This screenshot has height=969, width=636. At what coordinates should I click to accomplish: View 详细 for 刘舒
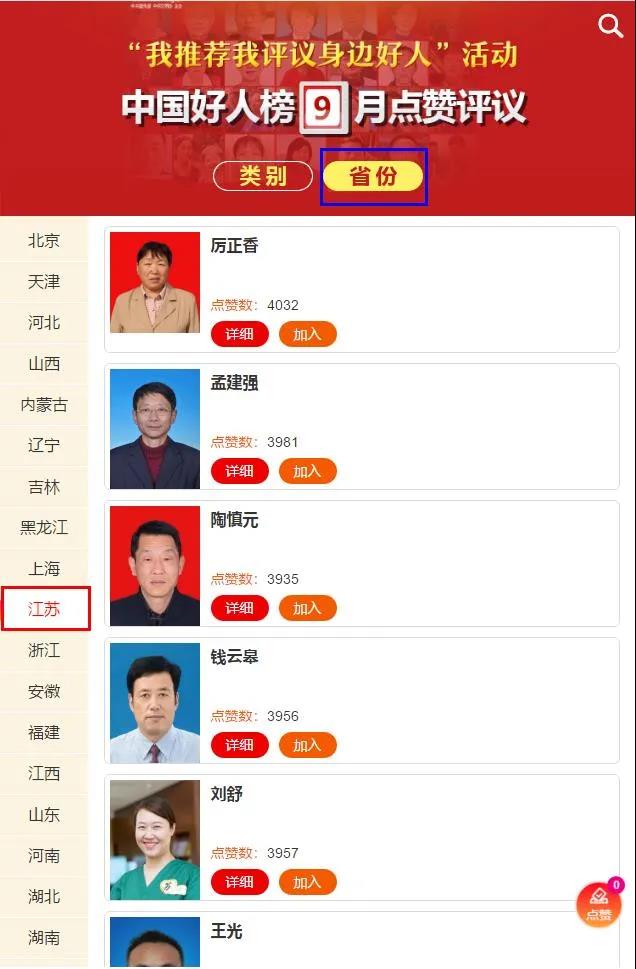coord(239,882)
